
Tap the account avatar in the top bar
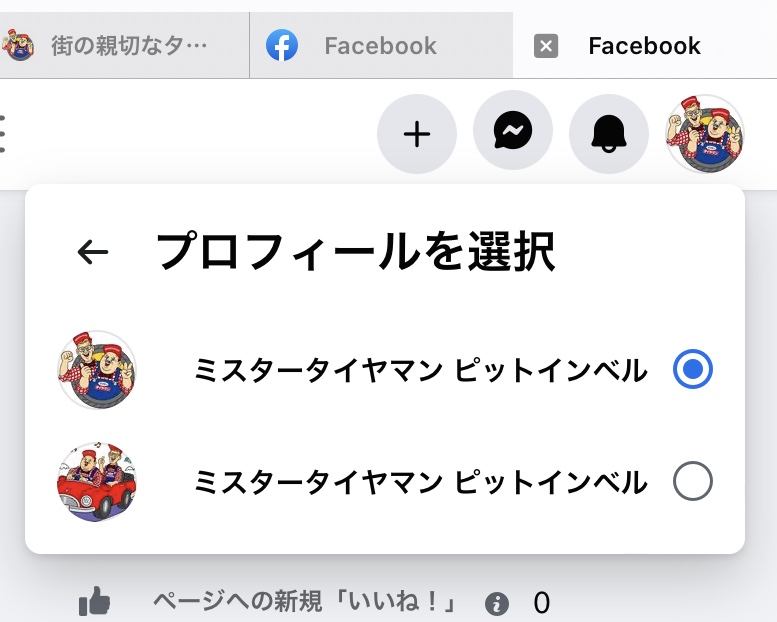click(705, 134)
